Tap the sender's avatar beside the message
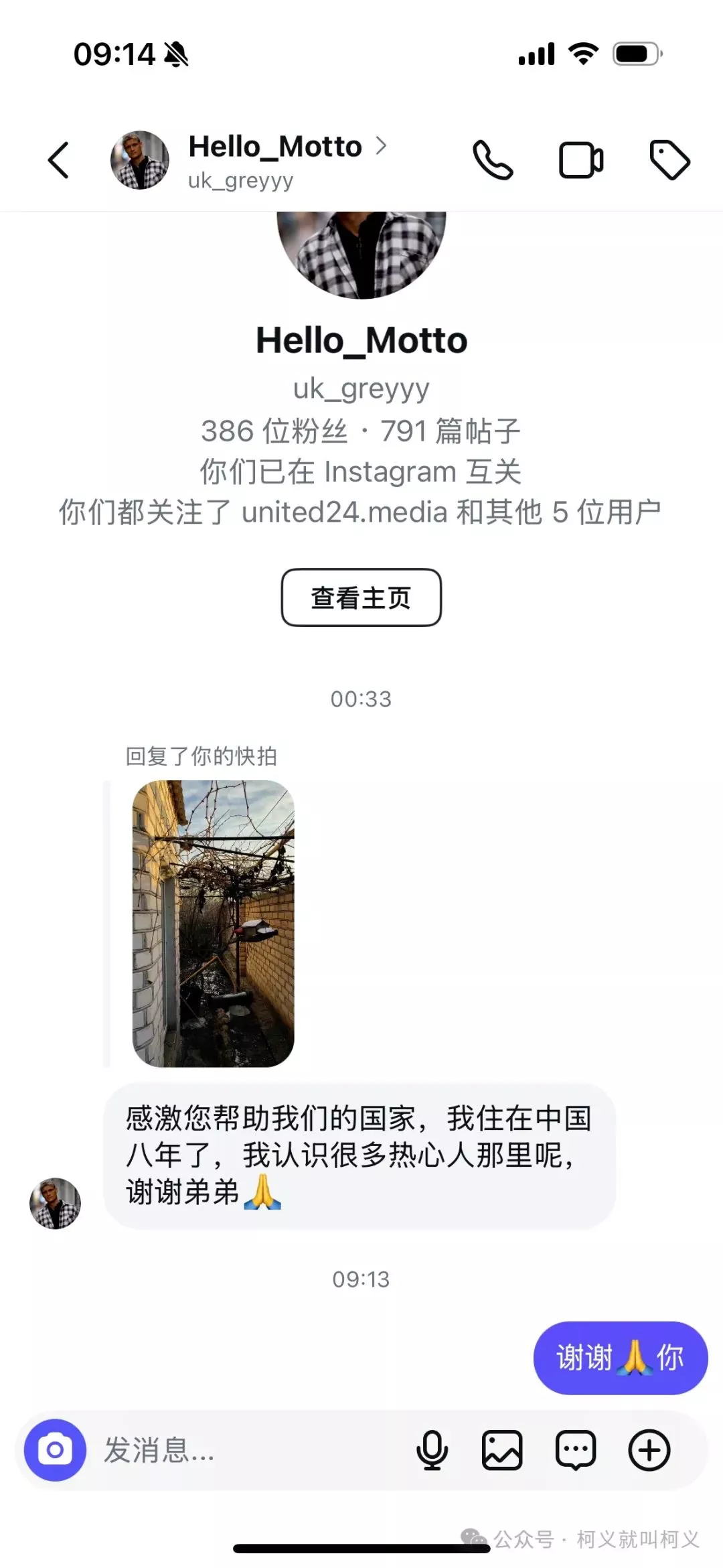The width and height of the screenshot is (723, 1568). pyautogui.click(x=56, y=1203)
